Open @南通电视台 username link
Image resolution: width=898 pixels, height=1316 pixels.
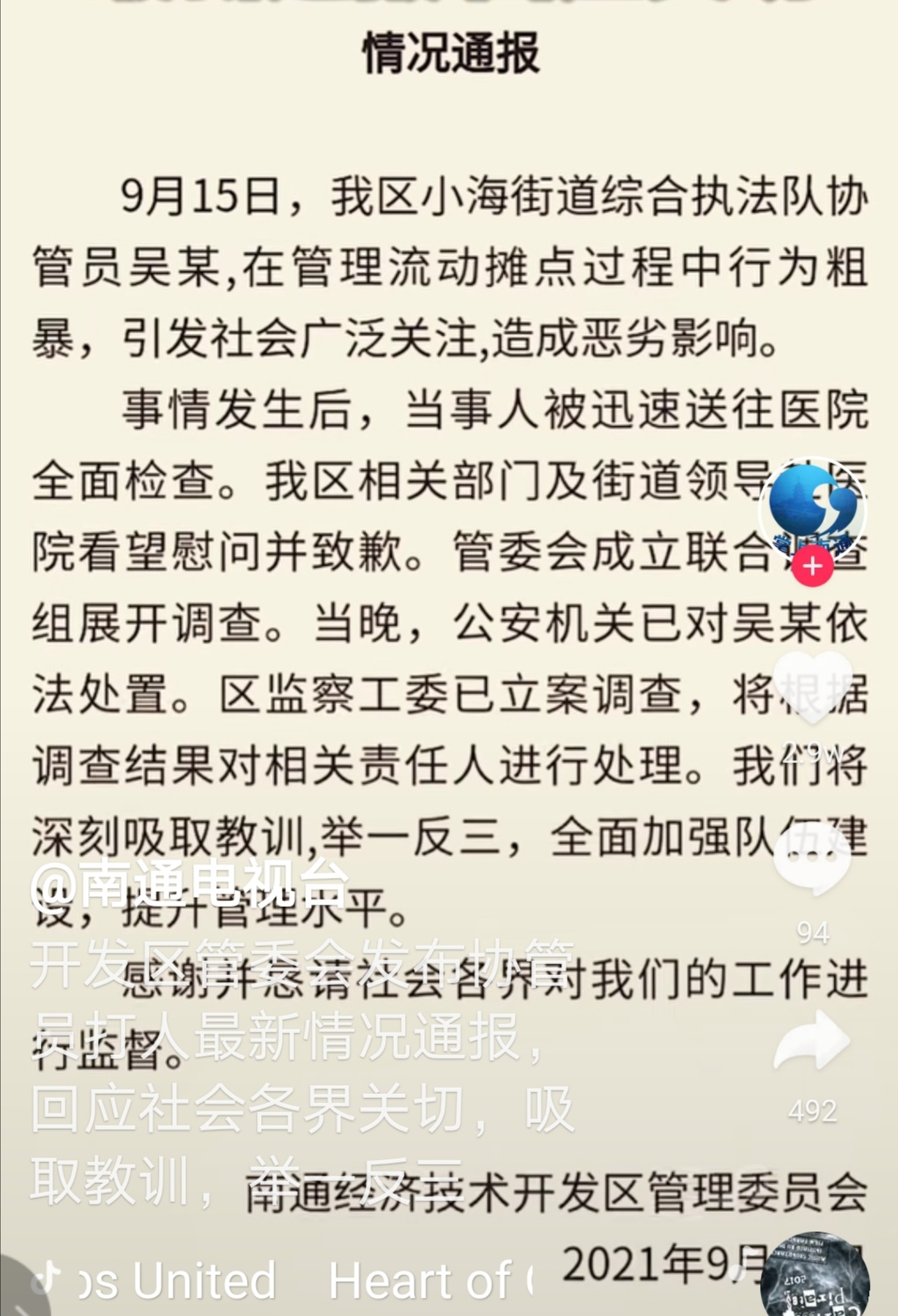tap(190, 884)
